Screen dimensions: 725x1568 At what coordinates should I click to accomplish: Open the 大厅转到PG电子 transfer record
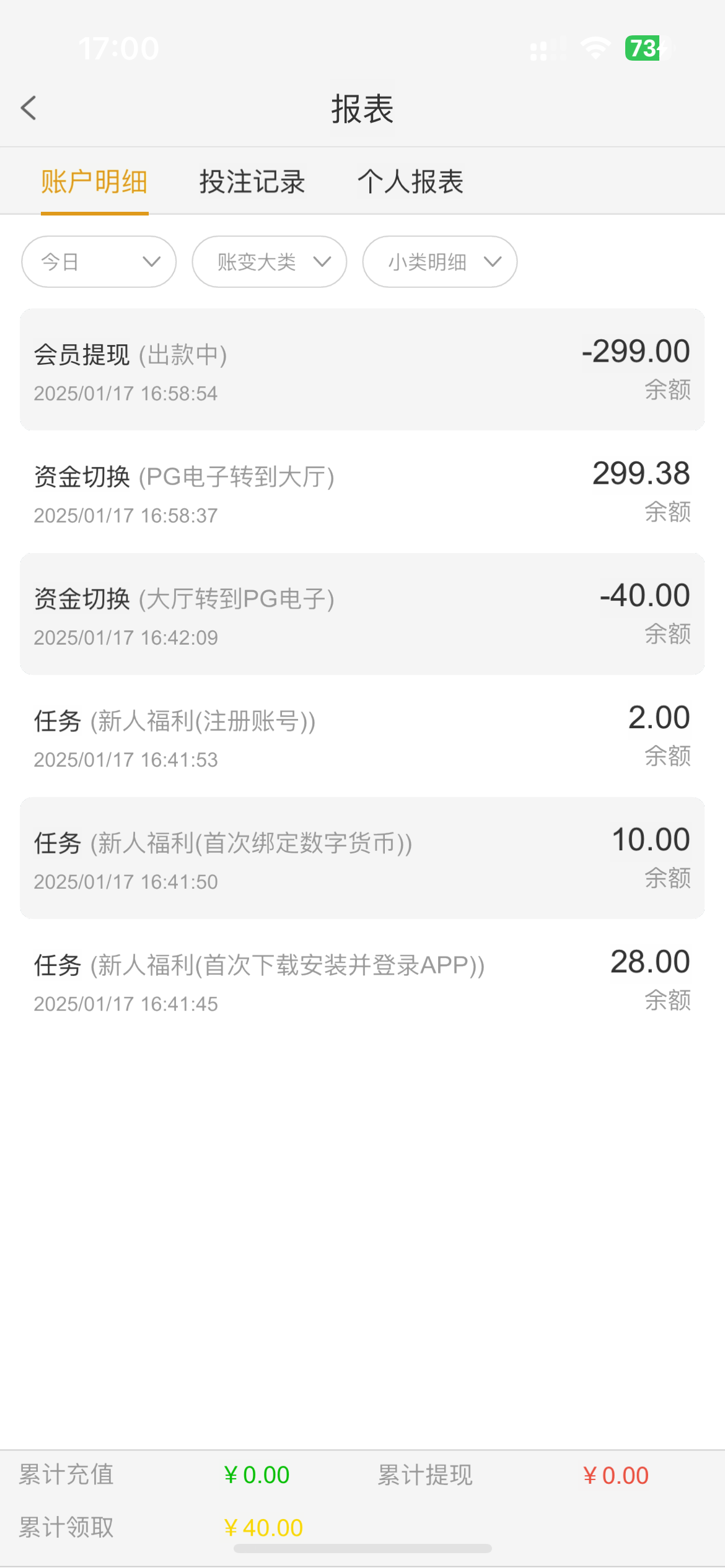362,614
